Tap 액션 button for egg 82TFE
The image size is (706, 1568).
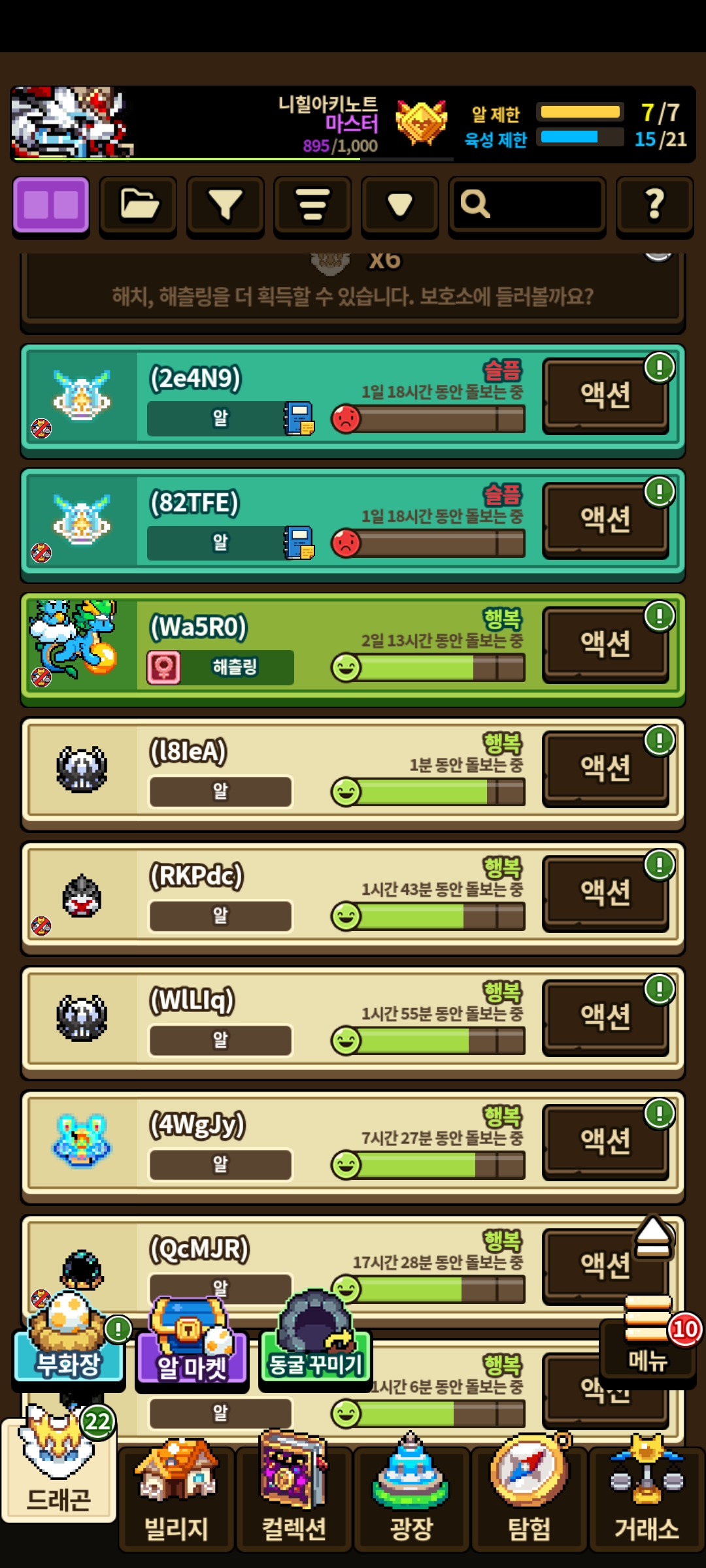pos(605,520)
